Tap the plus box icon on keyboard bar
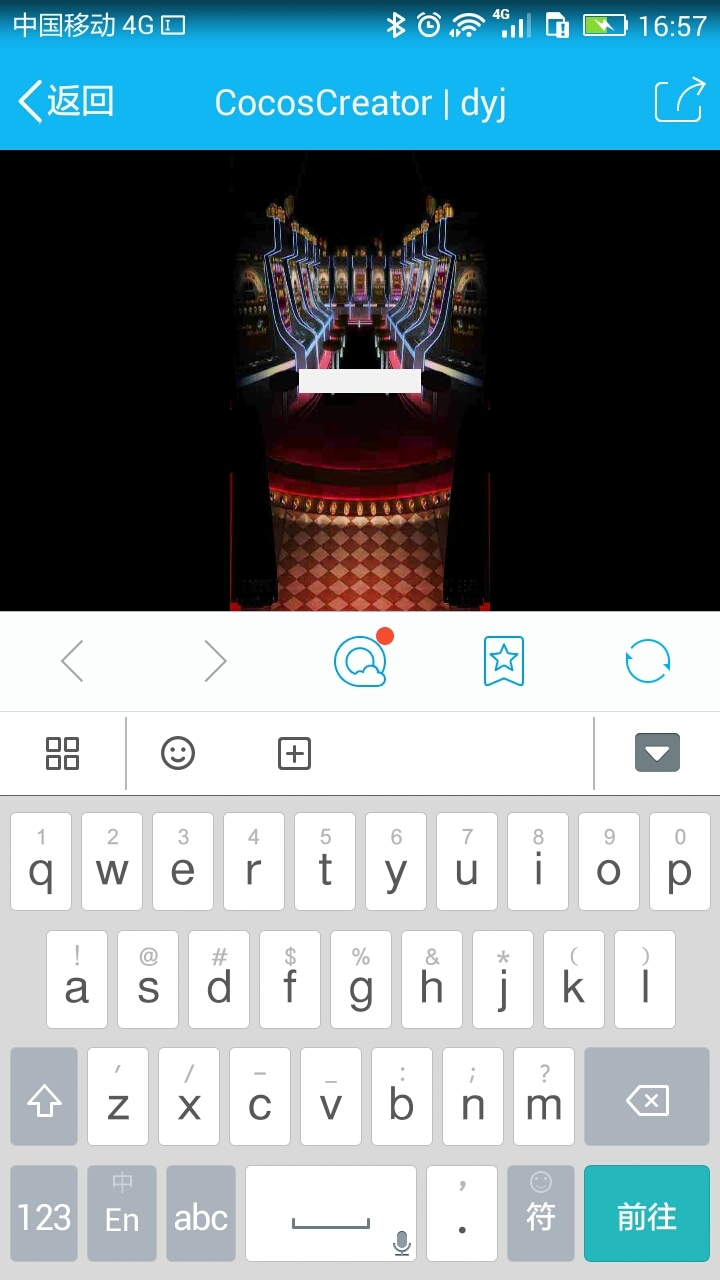The height and width of the screenshot is (1280, 720). click(294, 753)
